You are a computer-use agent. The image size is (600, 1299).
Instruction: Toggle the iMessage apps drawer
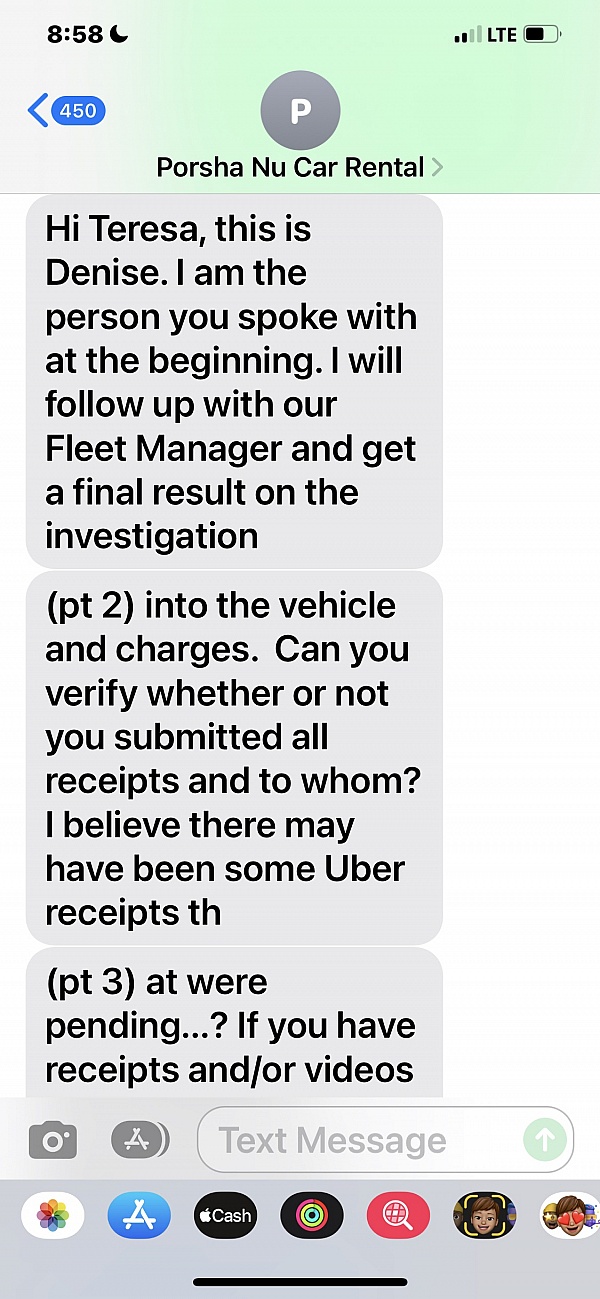tap(139, 1139)
